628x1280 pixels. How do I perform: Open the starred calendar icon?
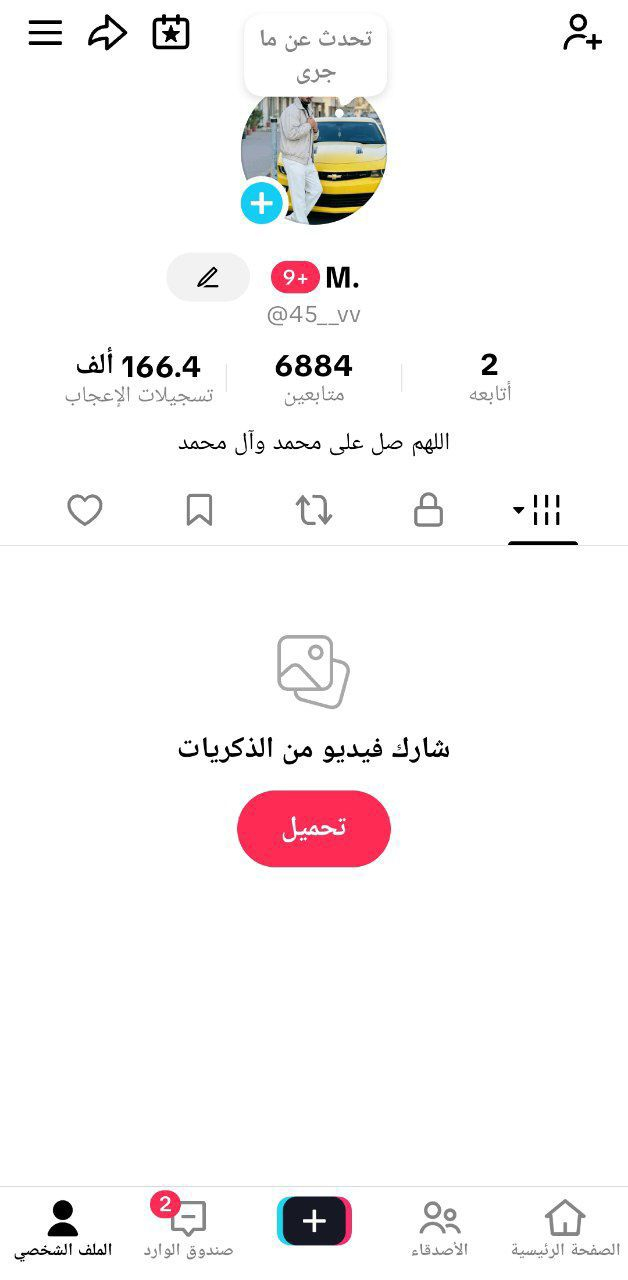[171, 33]
